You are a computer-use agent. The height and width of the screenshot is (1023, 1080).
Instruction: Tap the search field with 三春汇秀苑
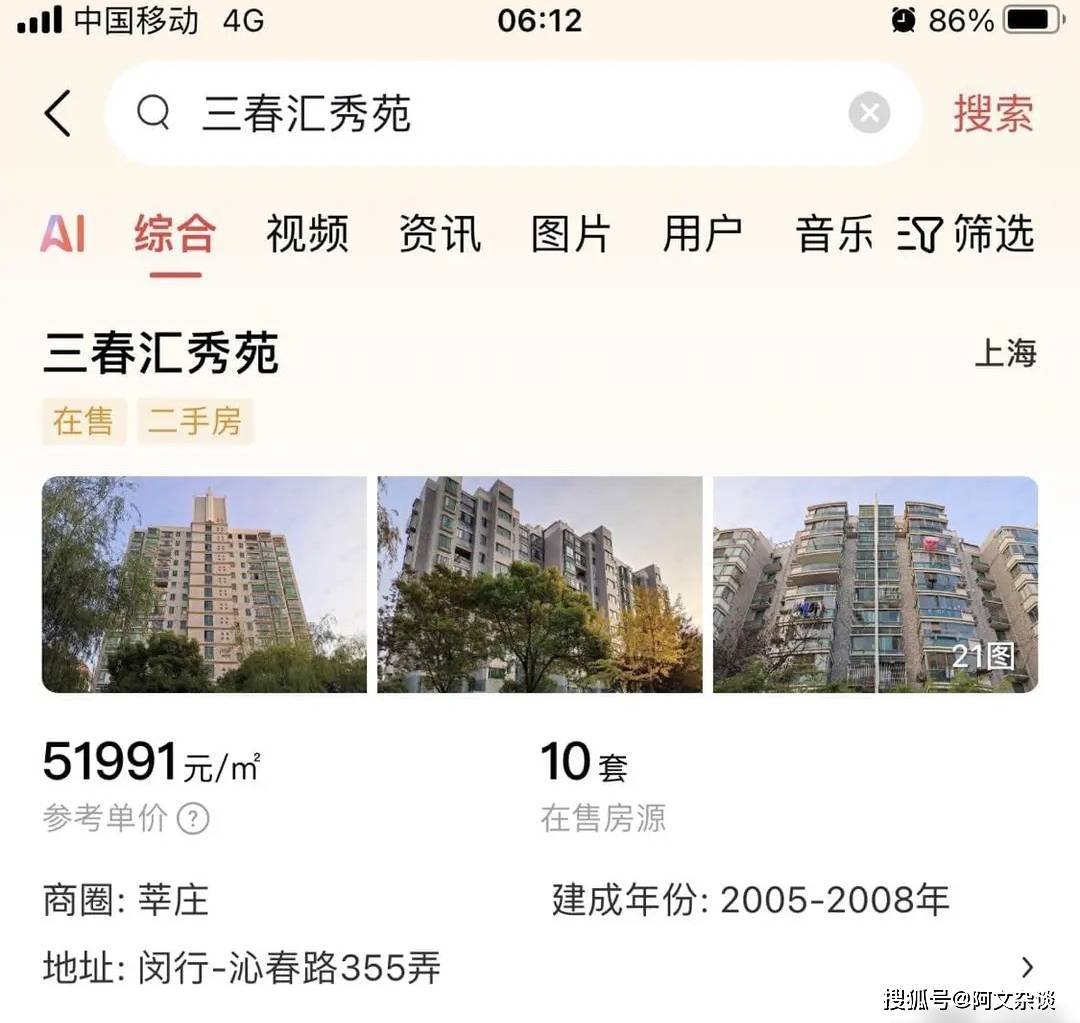pos(480,114)
